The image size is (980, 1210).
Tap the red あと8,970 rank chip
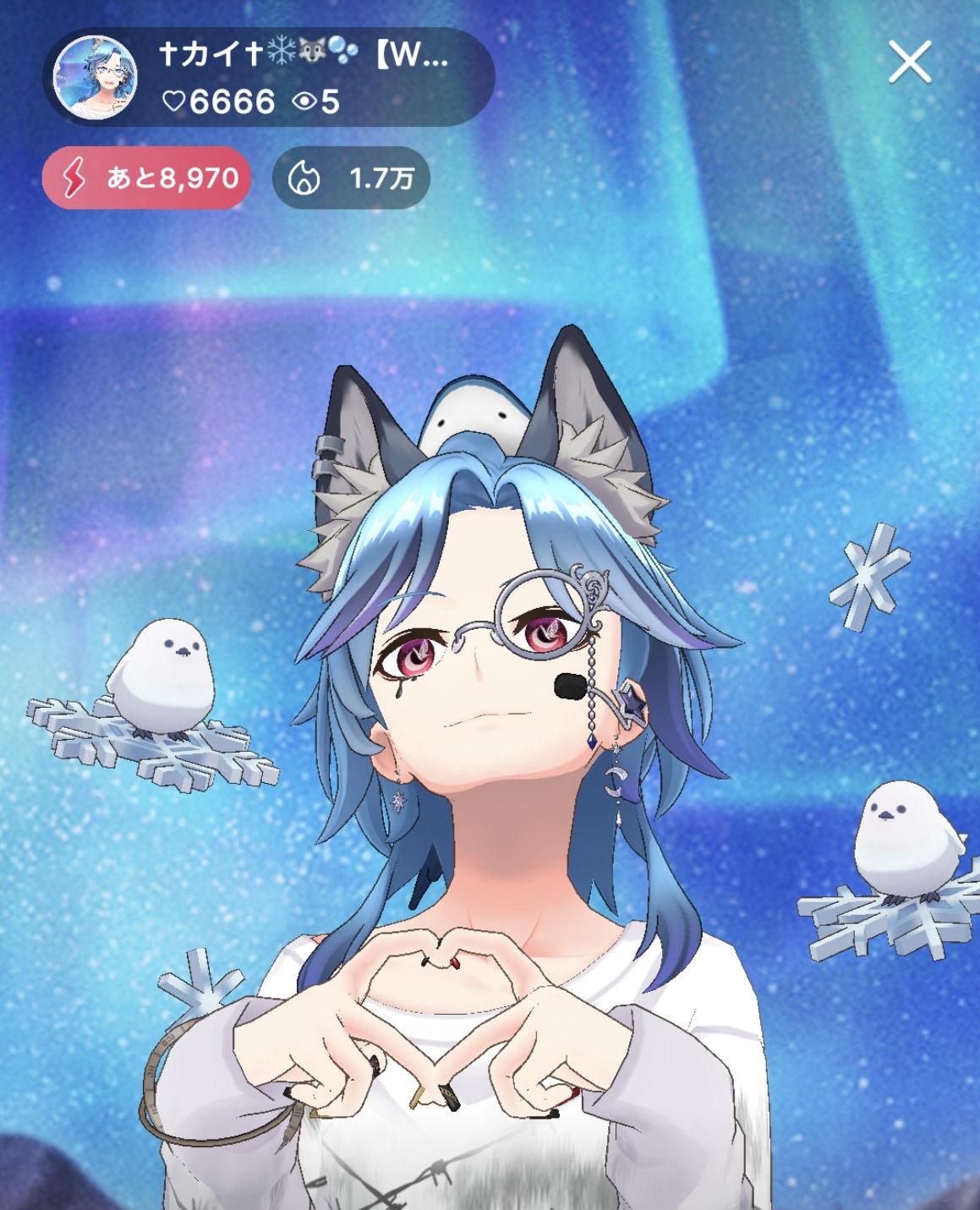click(x=147, y=178)
